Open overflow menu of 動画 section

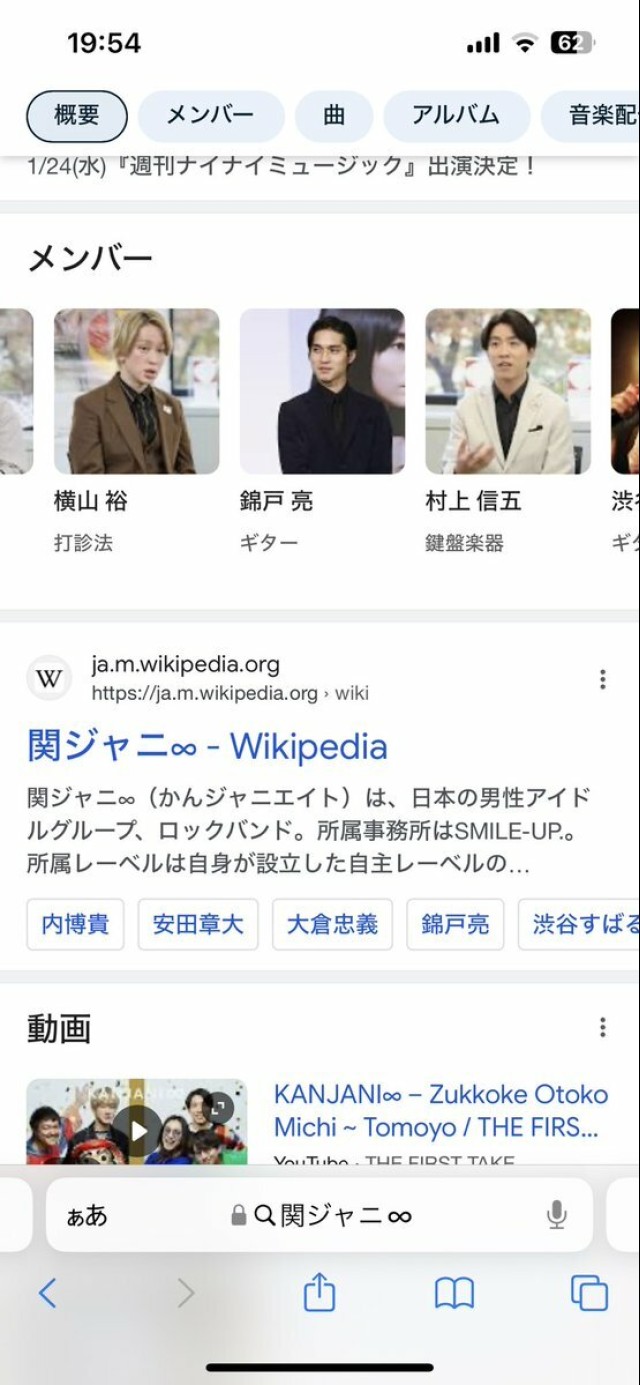(x=602, y=1027)
